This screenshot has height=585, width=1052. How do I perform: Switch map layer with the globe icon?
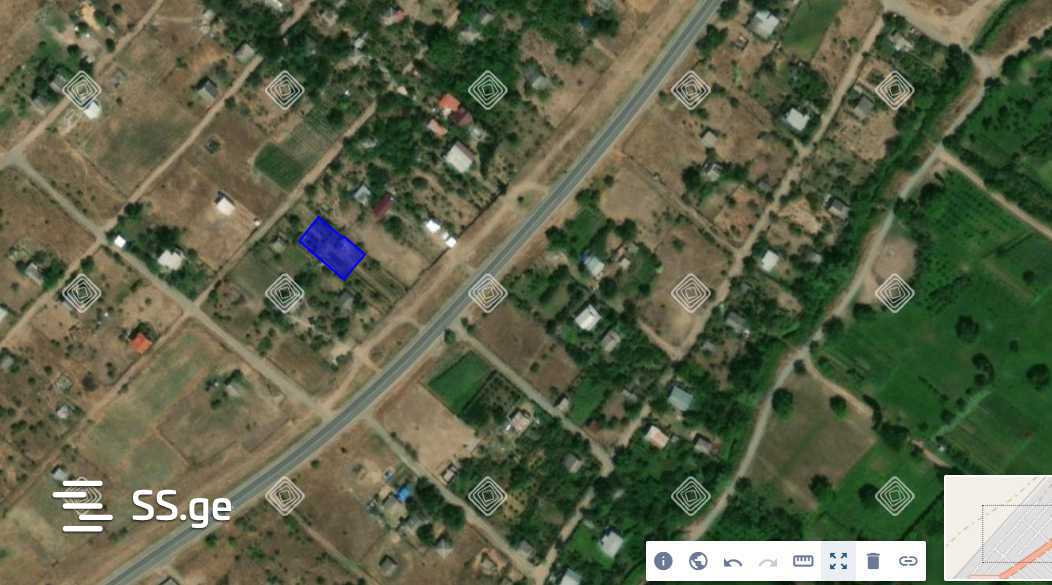click(698, 561)
